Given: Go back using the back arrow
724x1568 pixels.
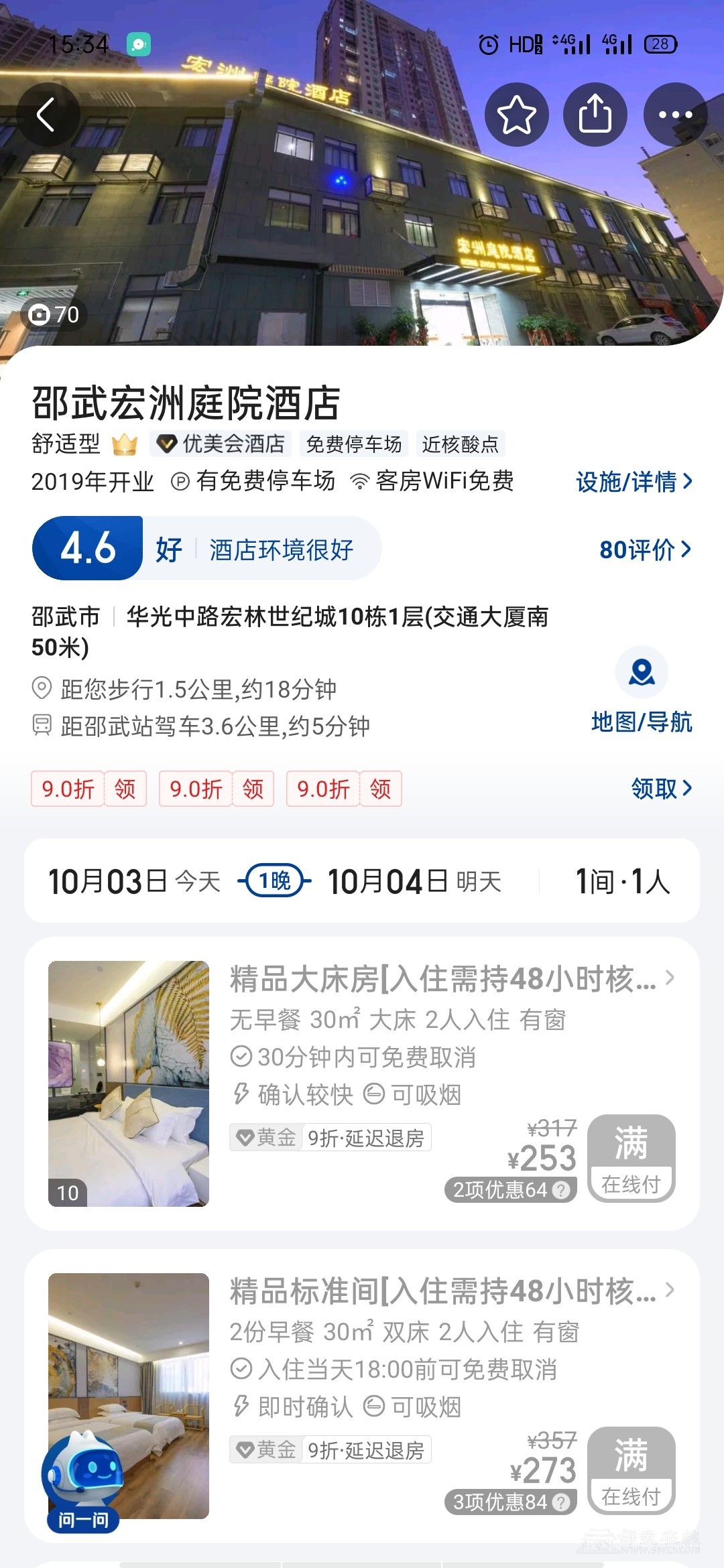Looking at the screenshot, I should click(x=47, y=115).
